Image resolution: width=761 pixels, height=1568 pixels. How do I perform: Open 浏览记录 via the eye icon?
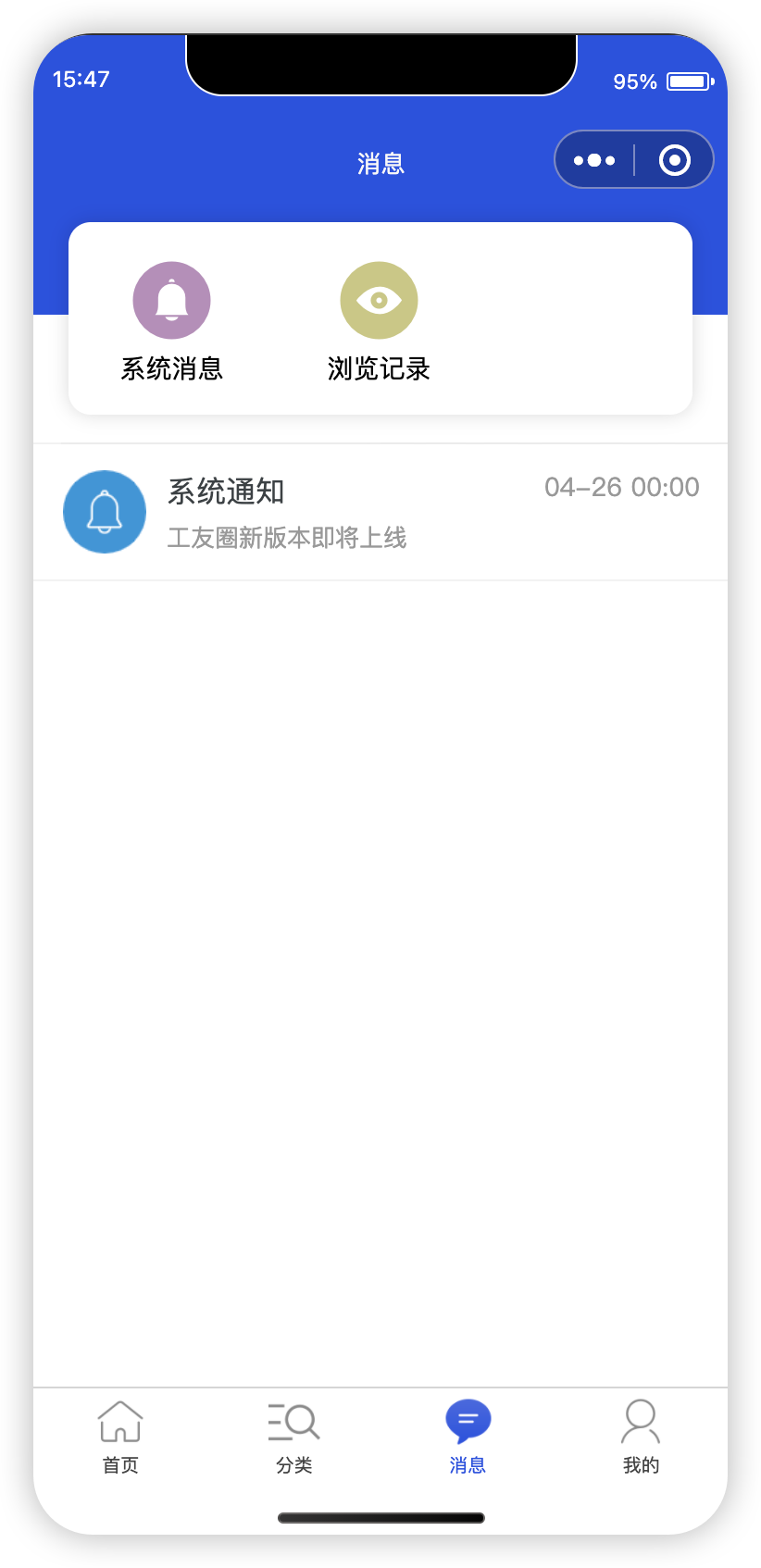point(379,300)
